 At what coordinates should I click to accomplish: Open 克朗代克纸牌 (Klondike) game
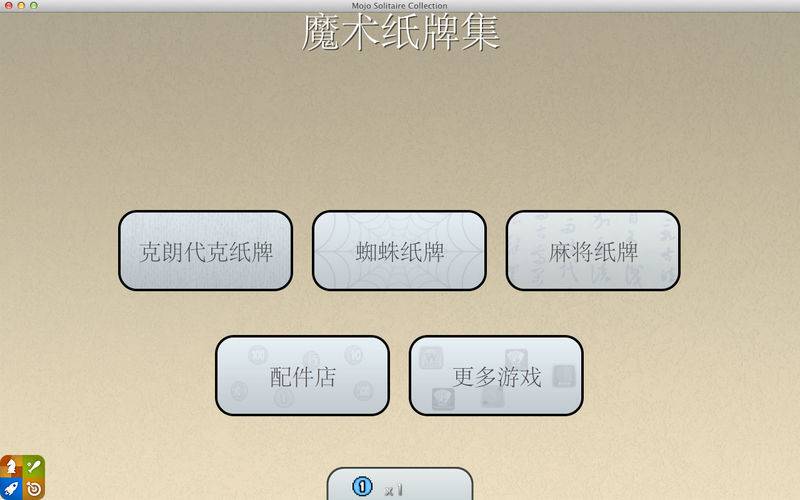pyautogui.click(x=205, y=251)
